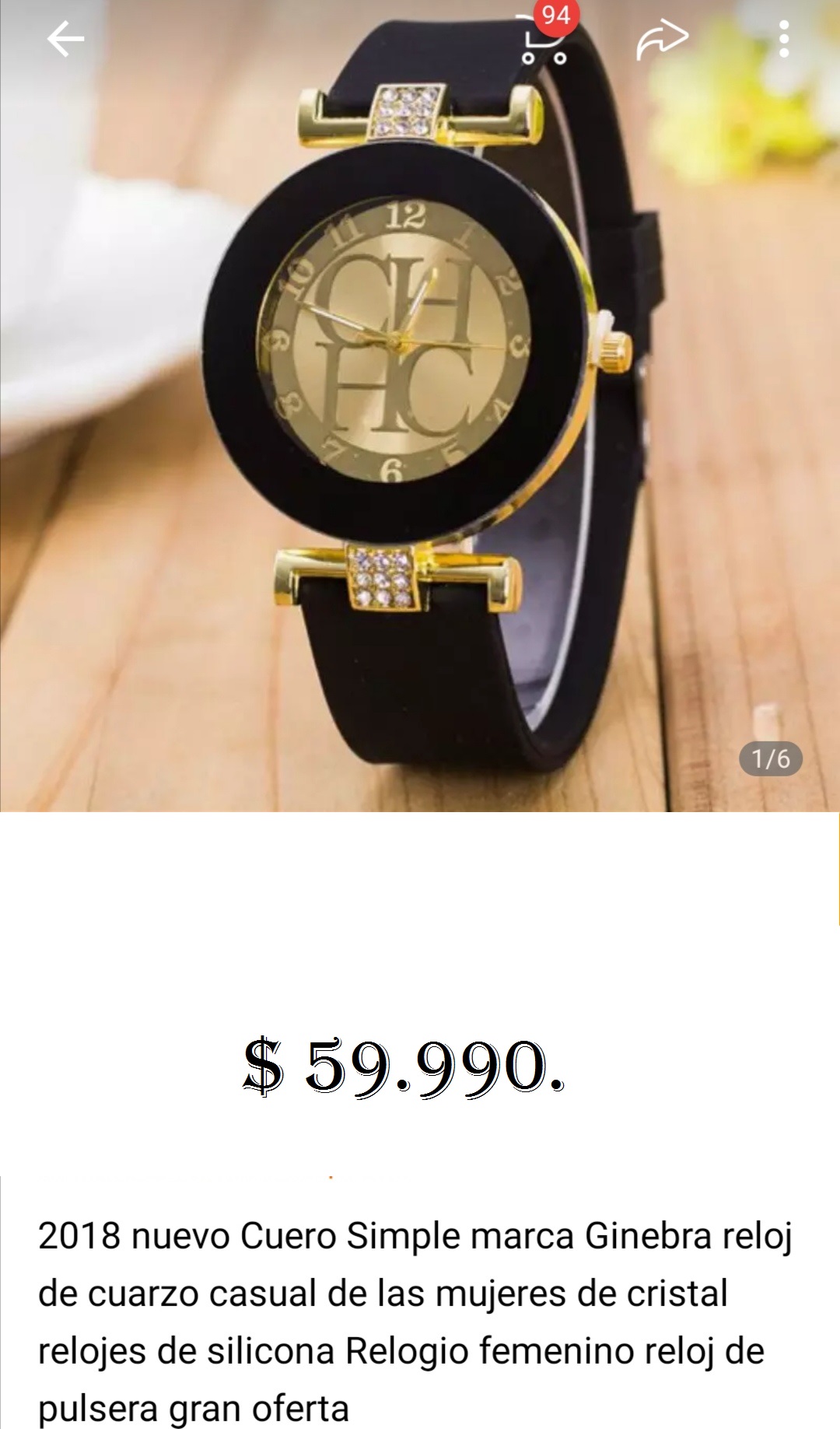Open the three-dot overflow menu

click(x=783, y=39)
